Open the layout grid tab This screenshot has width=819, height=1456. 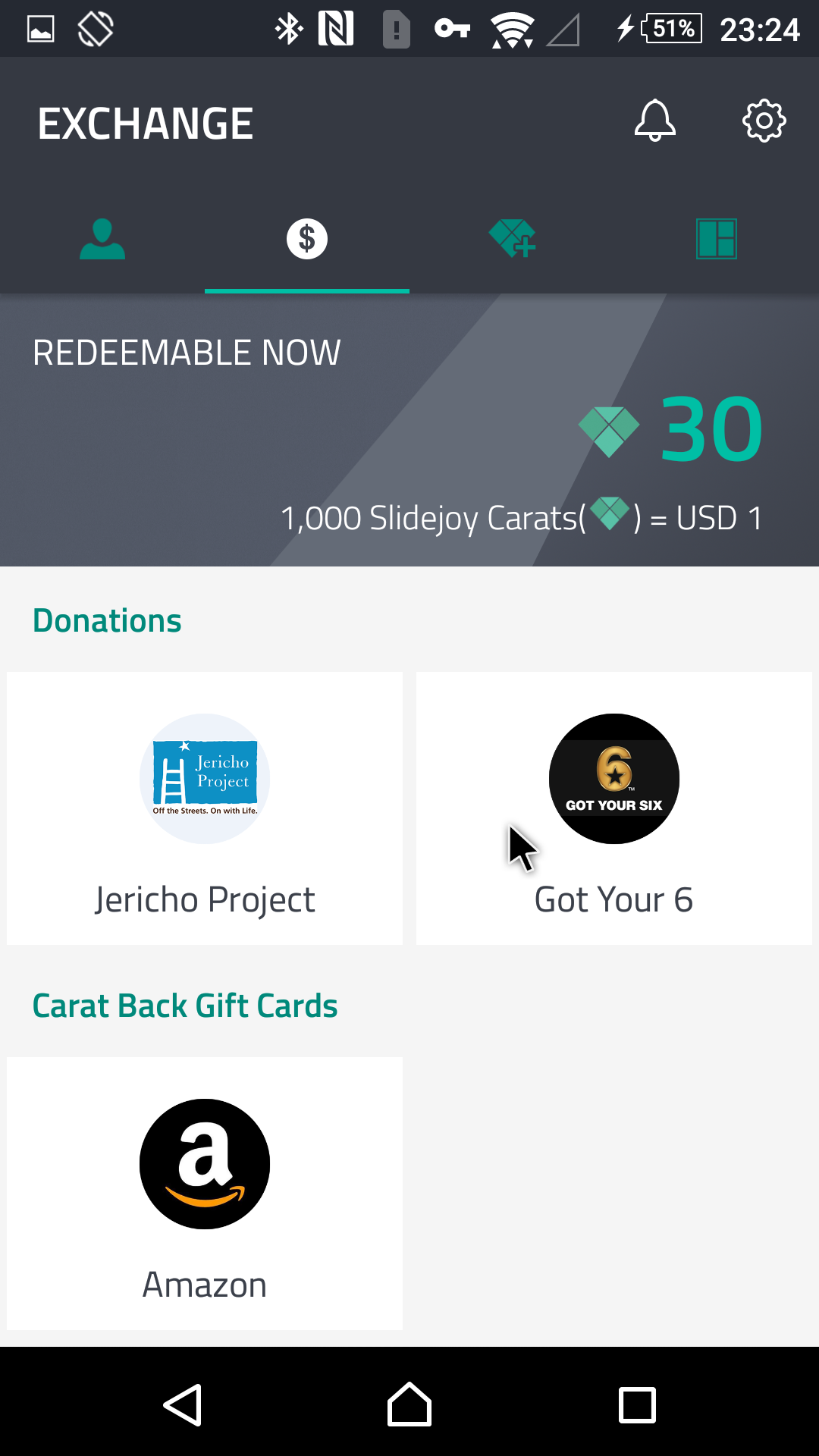pyautogui.click(x=717, y=239)
